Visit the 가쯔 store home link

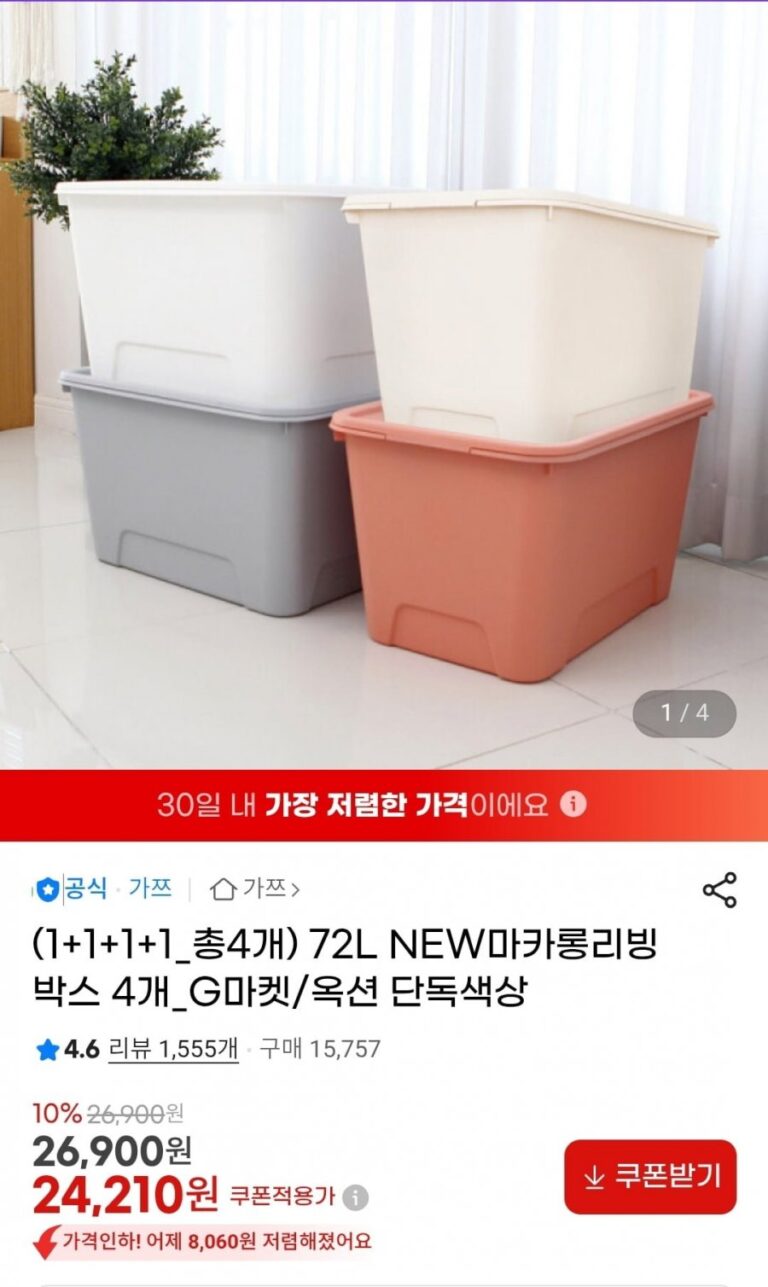point(256,888)
